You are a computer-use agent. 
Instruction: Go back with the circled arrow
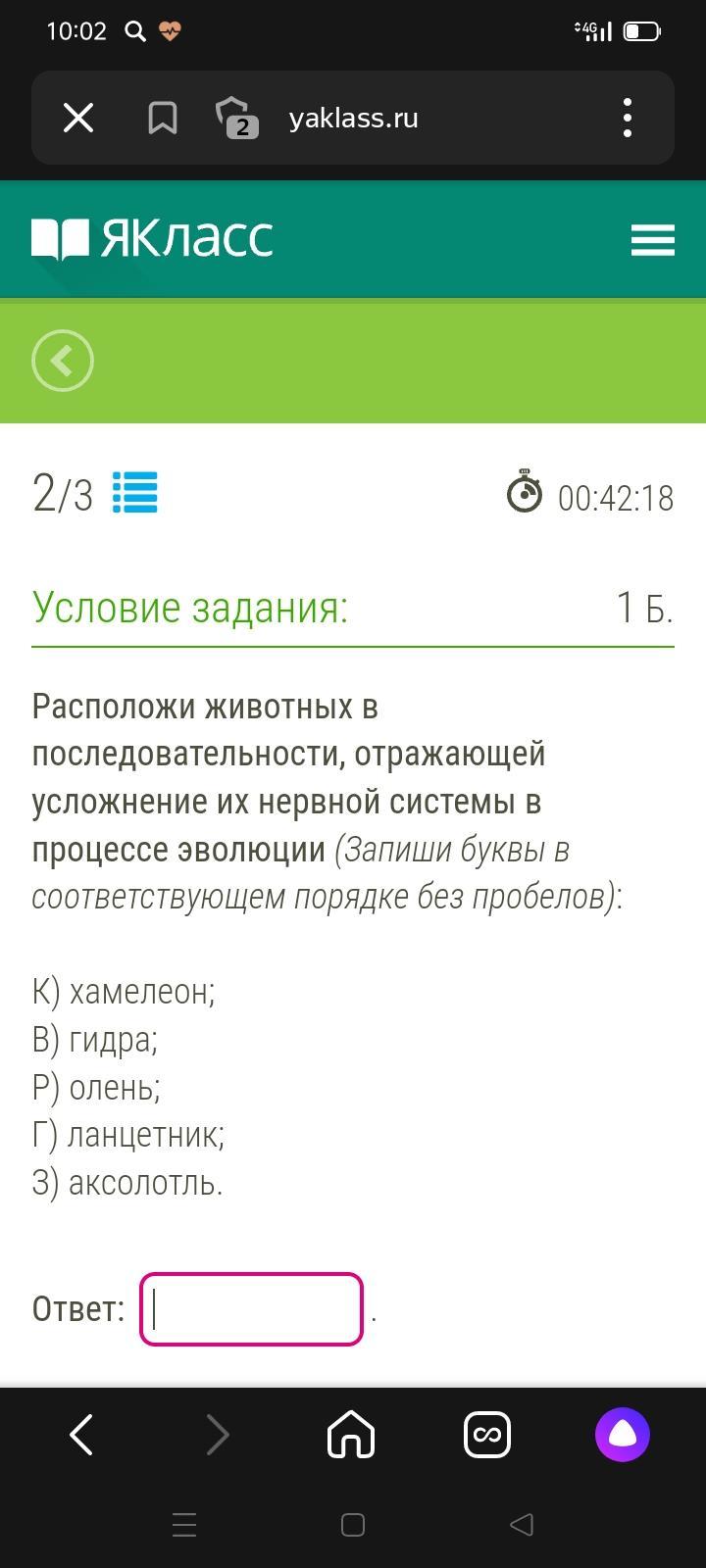coord(63,361)
